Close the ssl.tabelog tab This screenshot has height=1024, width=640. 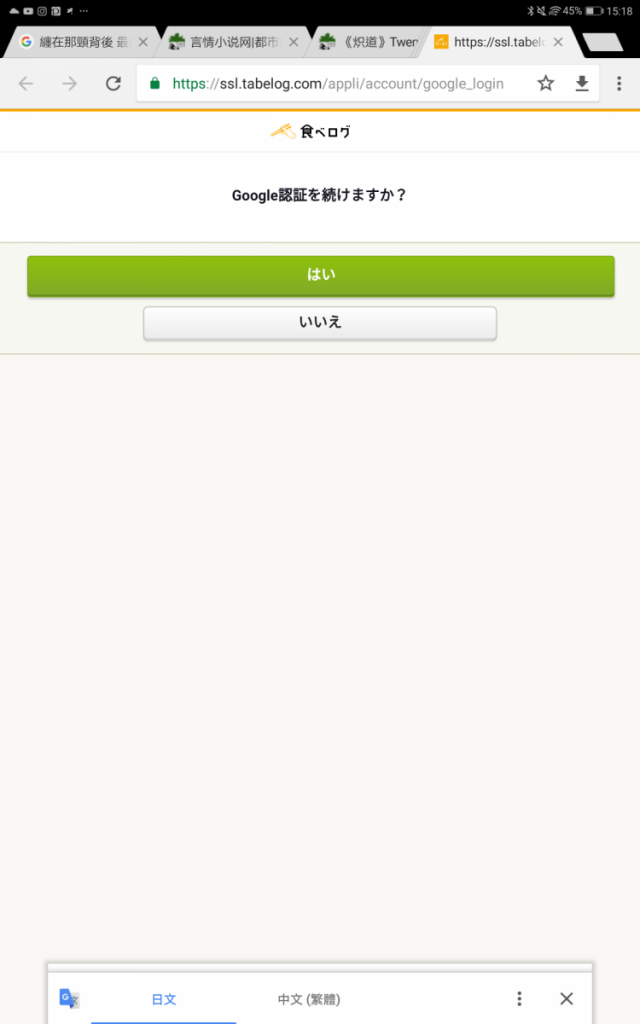point(558,42)
